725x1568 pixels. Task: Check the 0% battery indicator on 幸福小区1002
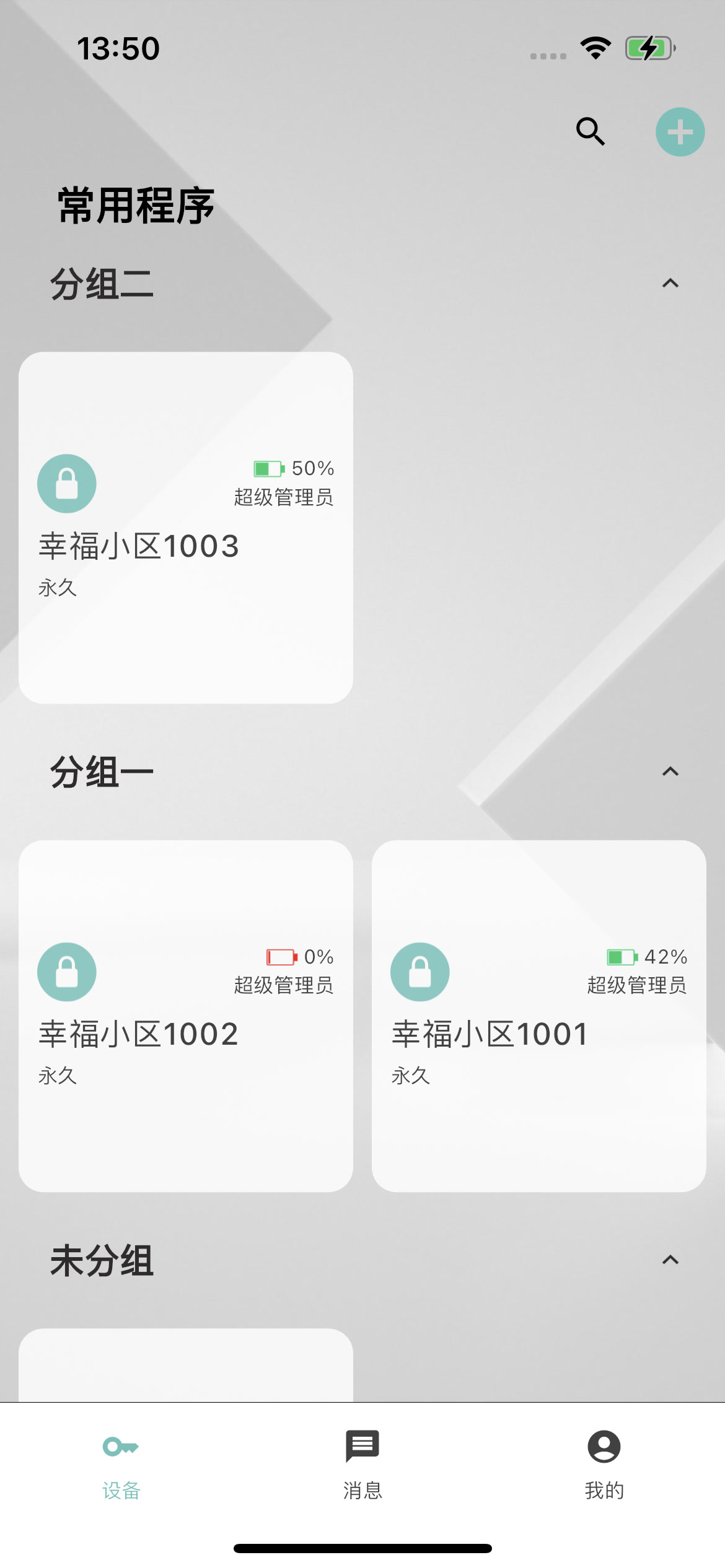coord(297,956)
